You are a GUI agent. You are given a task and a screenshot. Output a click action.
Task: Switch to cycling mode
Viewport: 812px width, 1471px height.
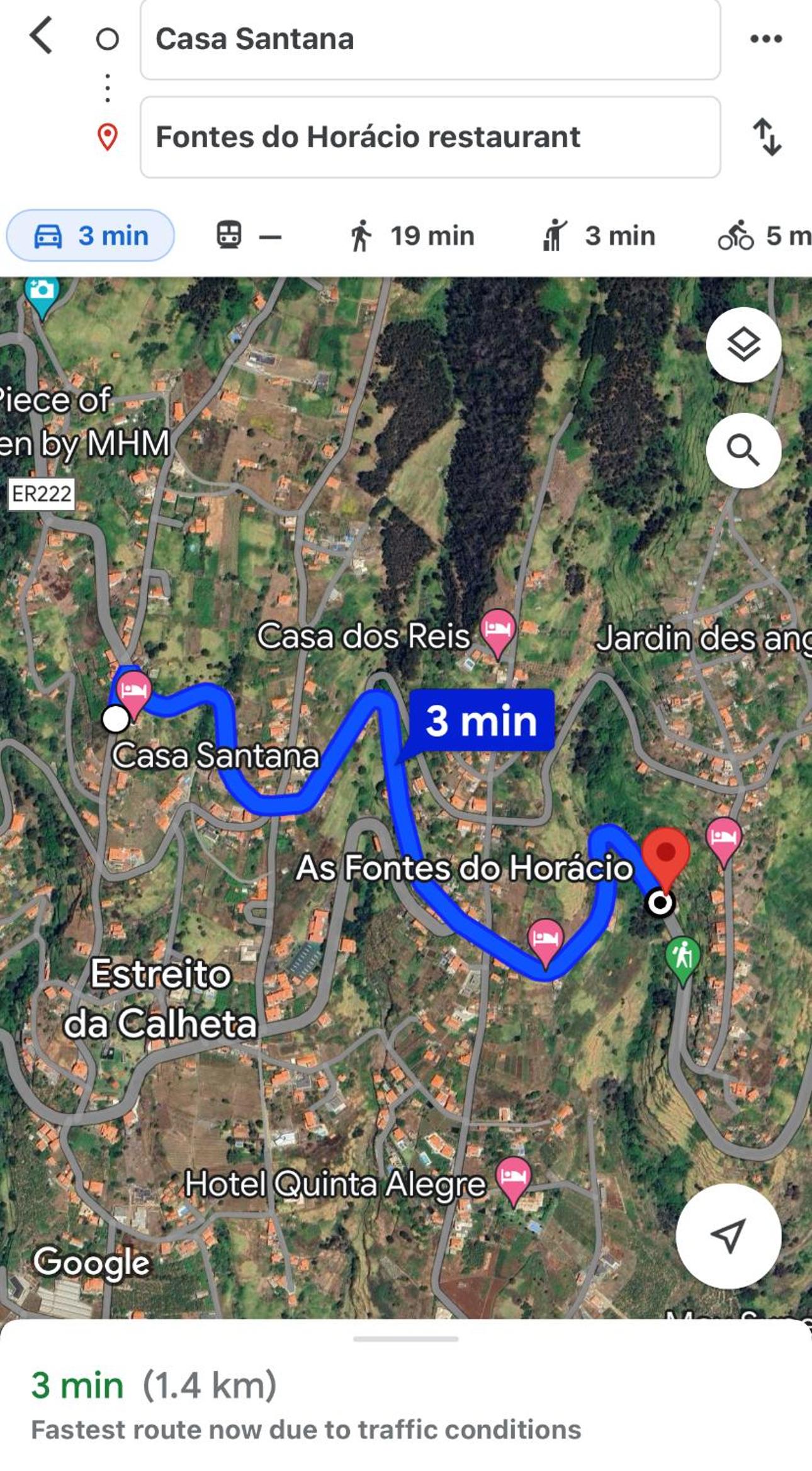pyautogui.click(x=764, y=236)
